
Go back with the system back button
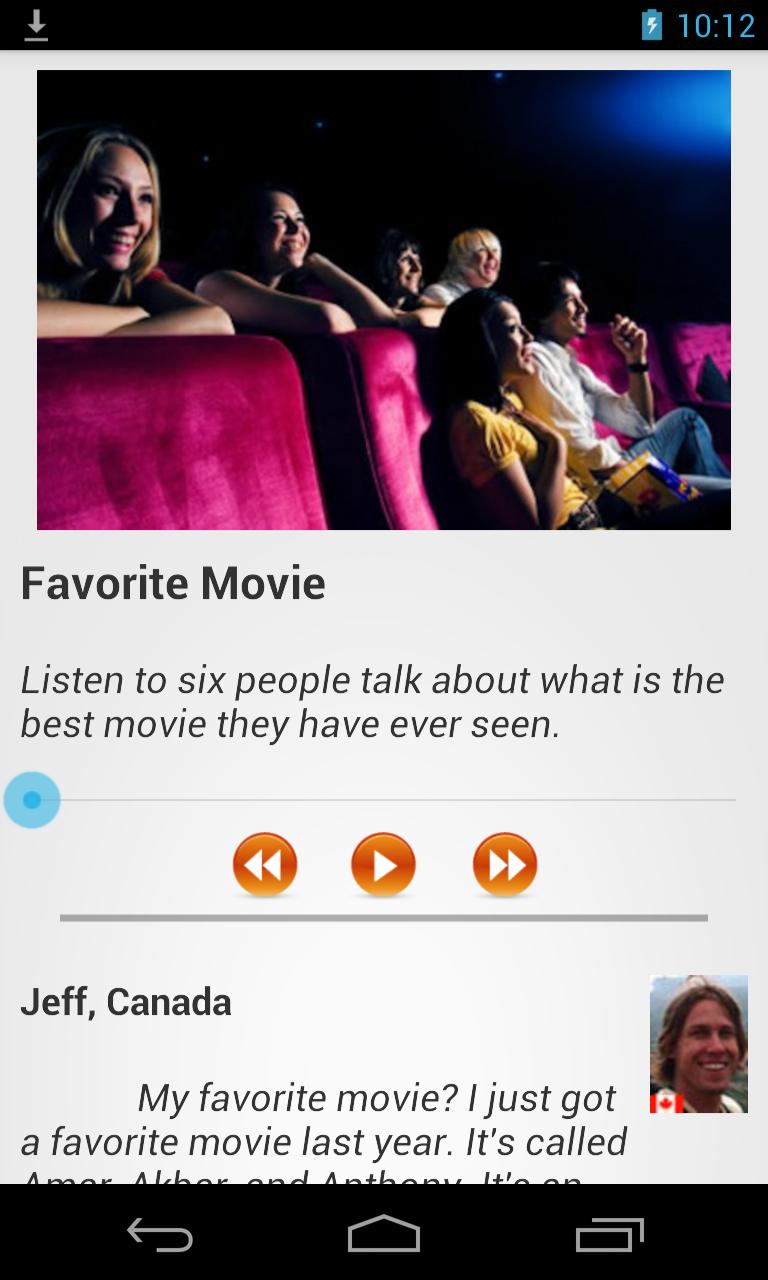click(x=160, y=1235)
